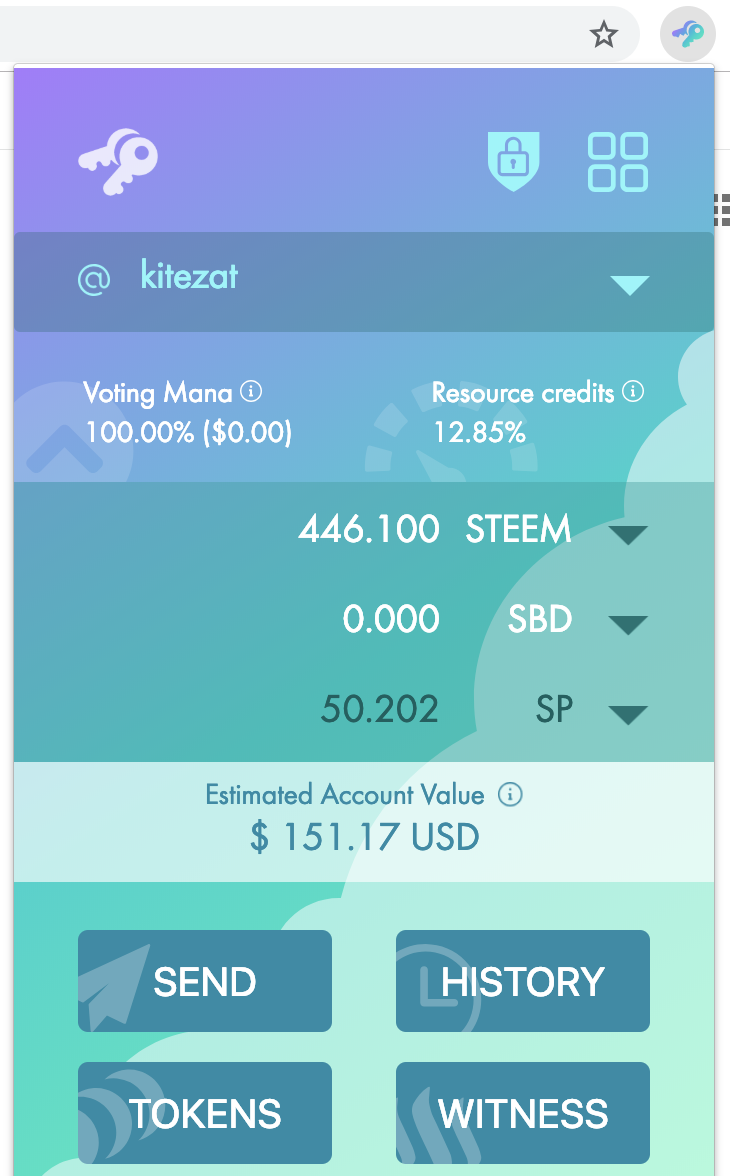
Task: Open the SEND transfer screen
Action: click(205, 981)
